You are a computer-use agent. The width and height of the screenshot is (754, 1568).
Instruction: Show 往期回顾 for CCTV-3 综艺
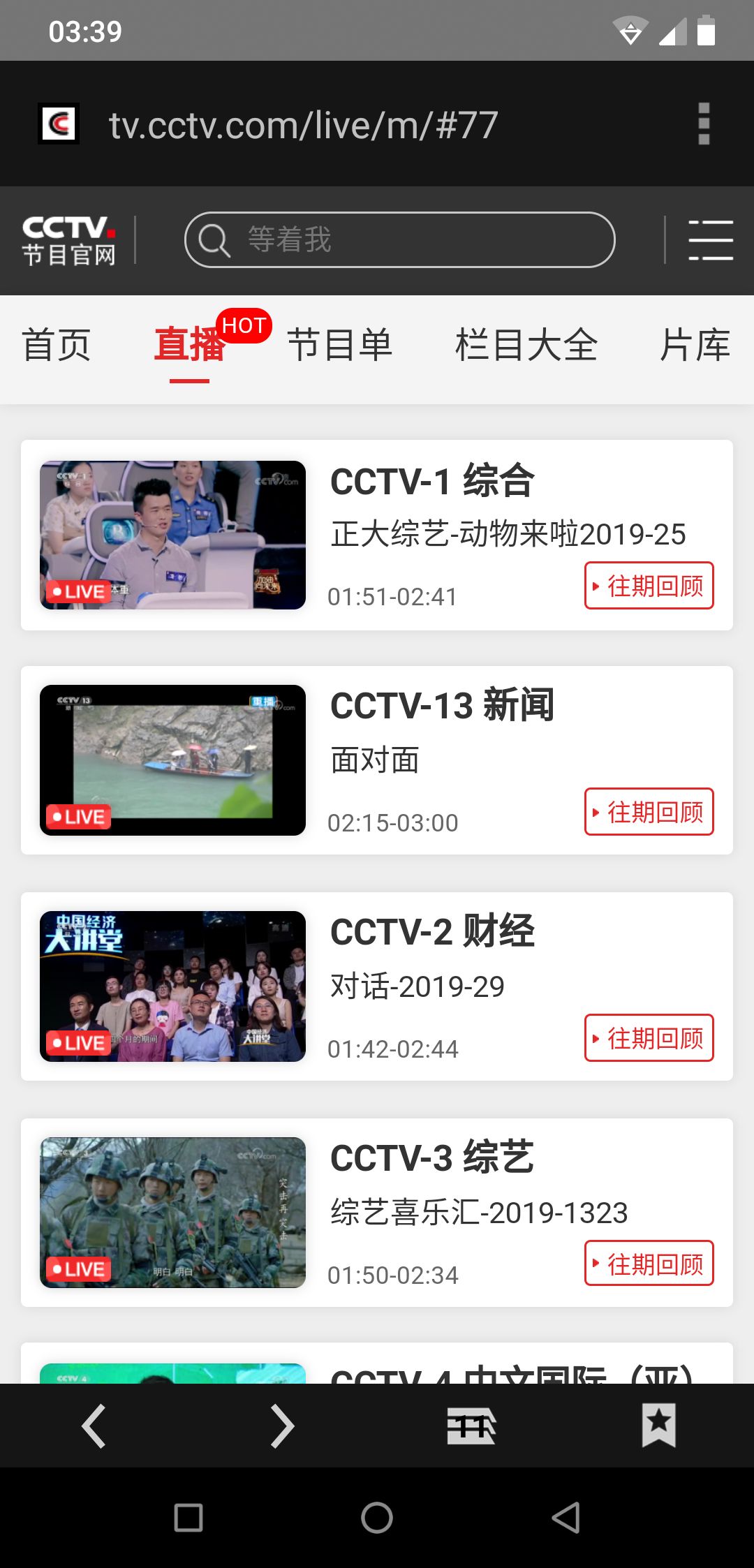pyautogui.click(x=649, y=1263)
